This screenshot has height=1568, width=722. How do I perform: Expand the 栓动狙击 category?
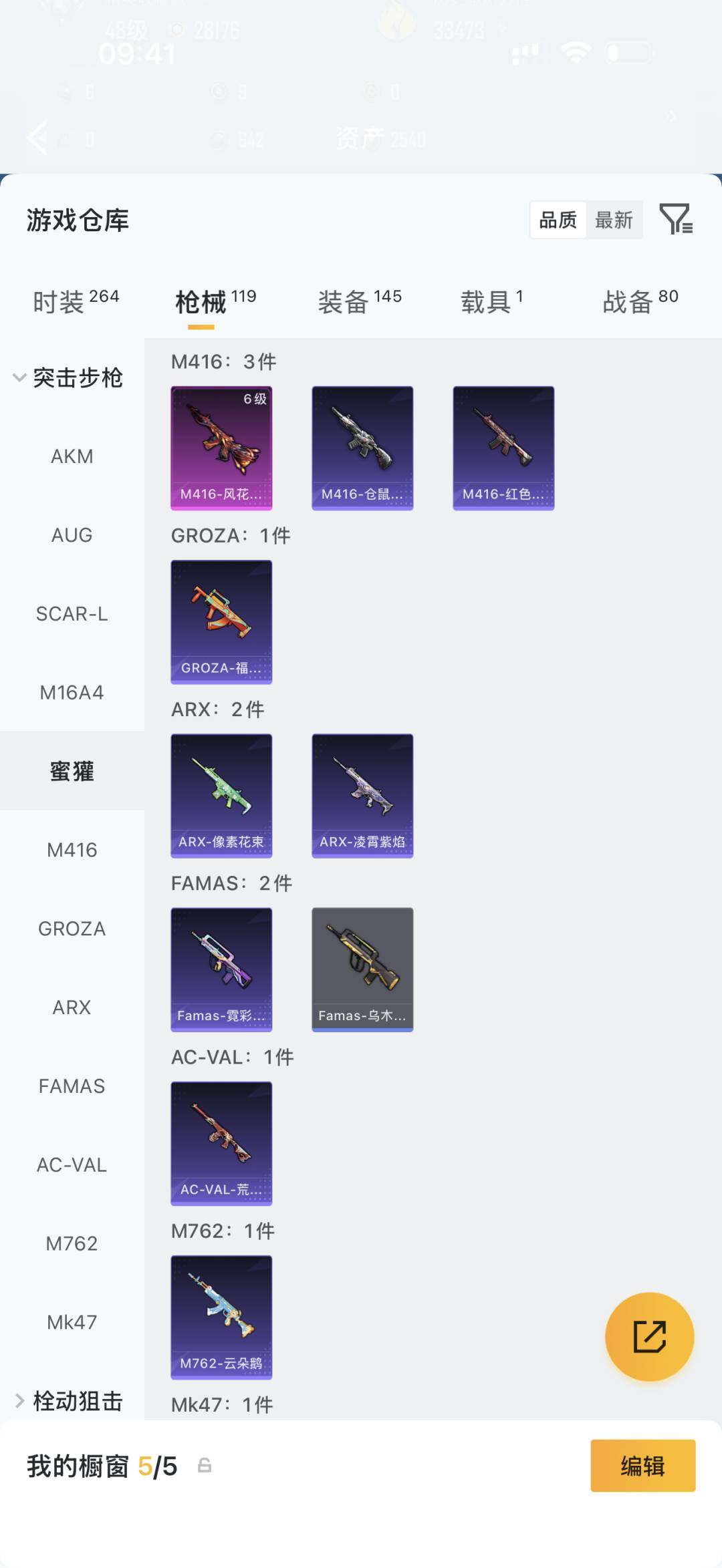67,1401
